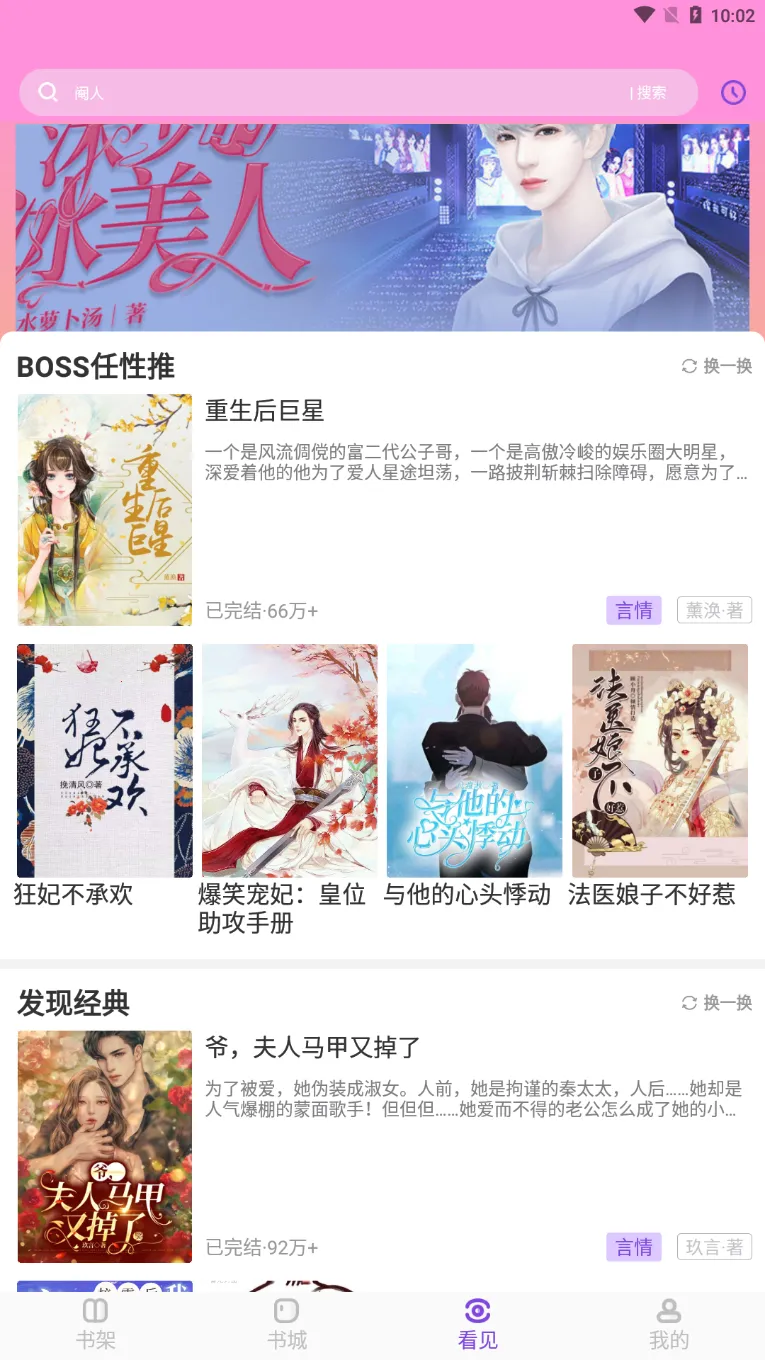
Task: Open the 冰美人 banner at top
Action: tap(382, 228)
